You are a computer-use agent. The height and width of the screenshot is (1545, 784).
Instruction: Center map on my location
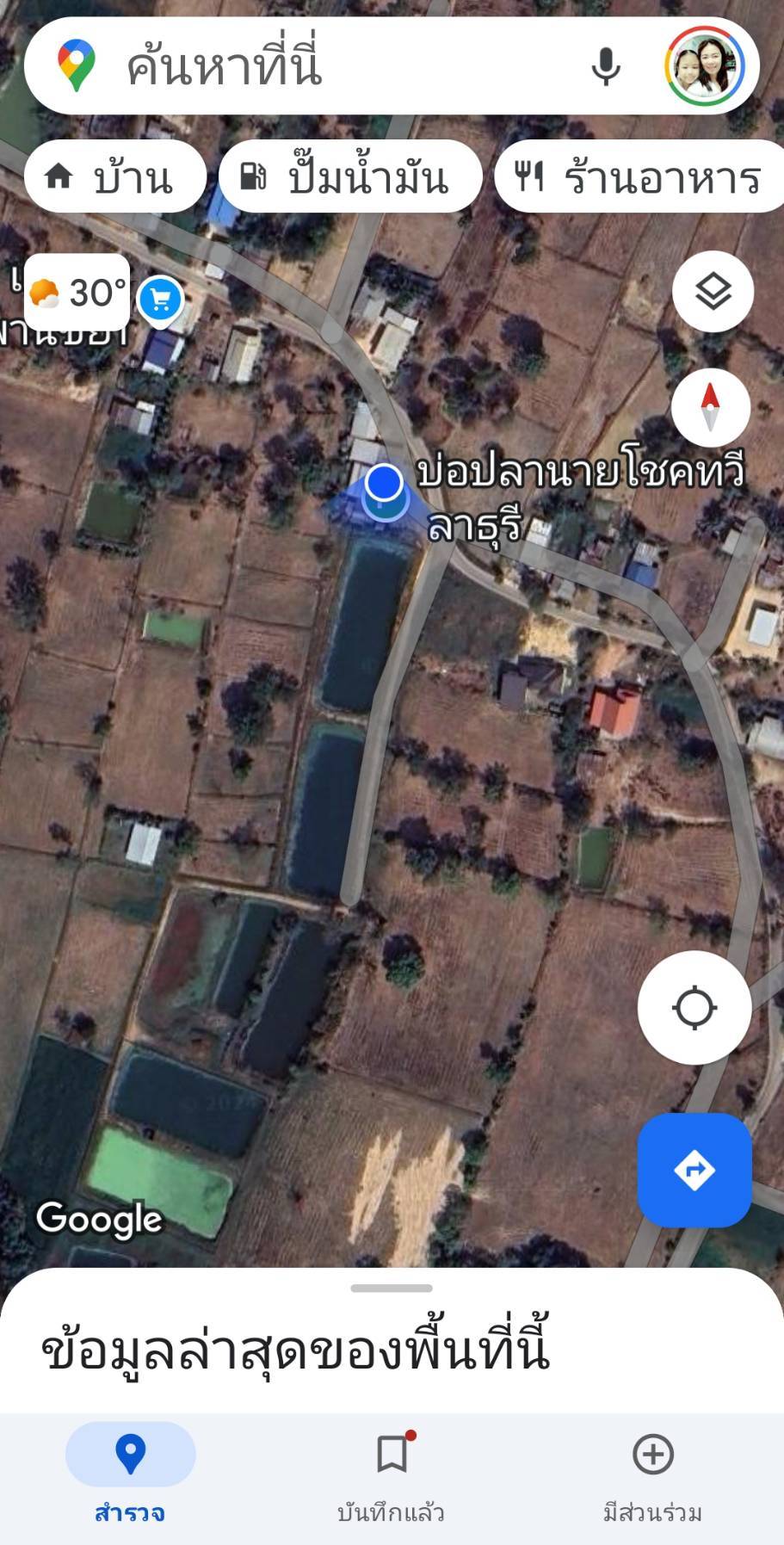(694, 1008)
